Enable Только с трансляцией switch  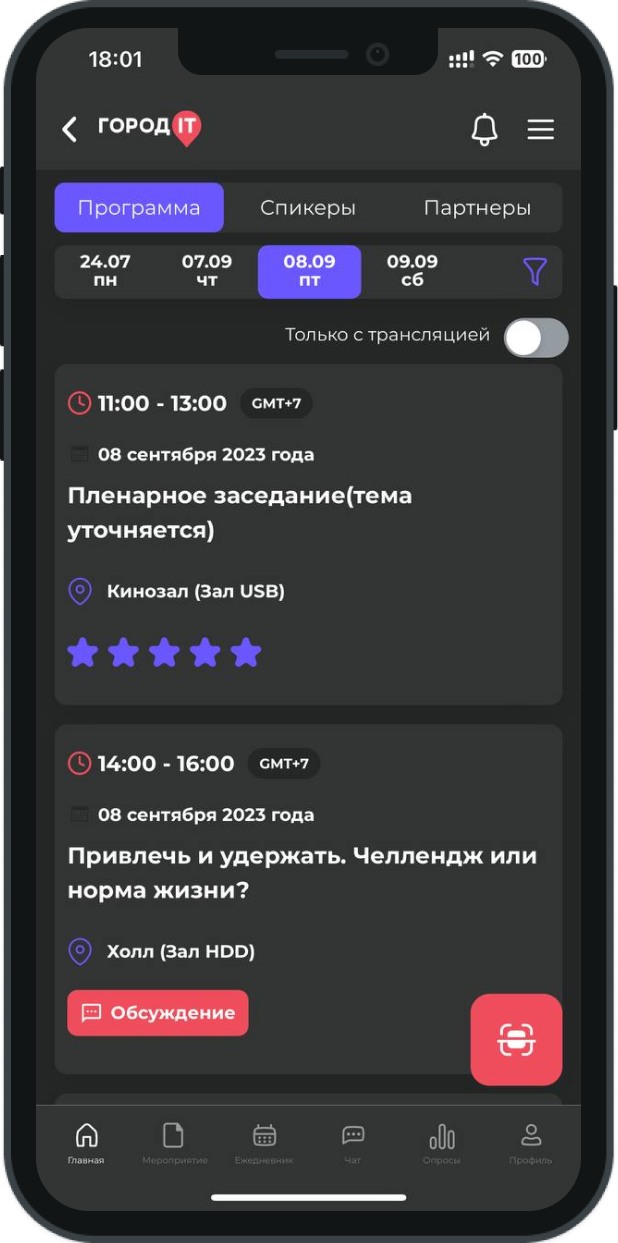[x=536, y=338]
